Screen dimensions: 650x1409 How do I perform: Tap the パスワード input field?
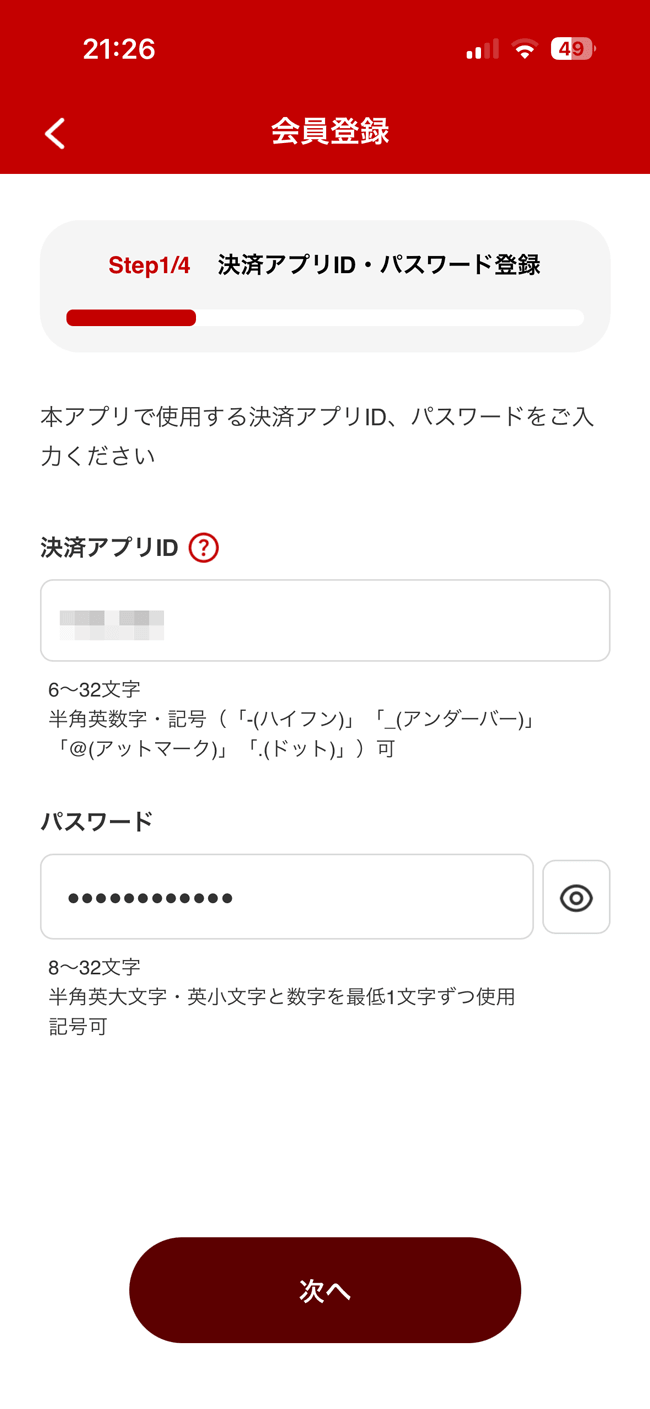click(x=287, y=897)
